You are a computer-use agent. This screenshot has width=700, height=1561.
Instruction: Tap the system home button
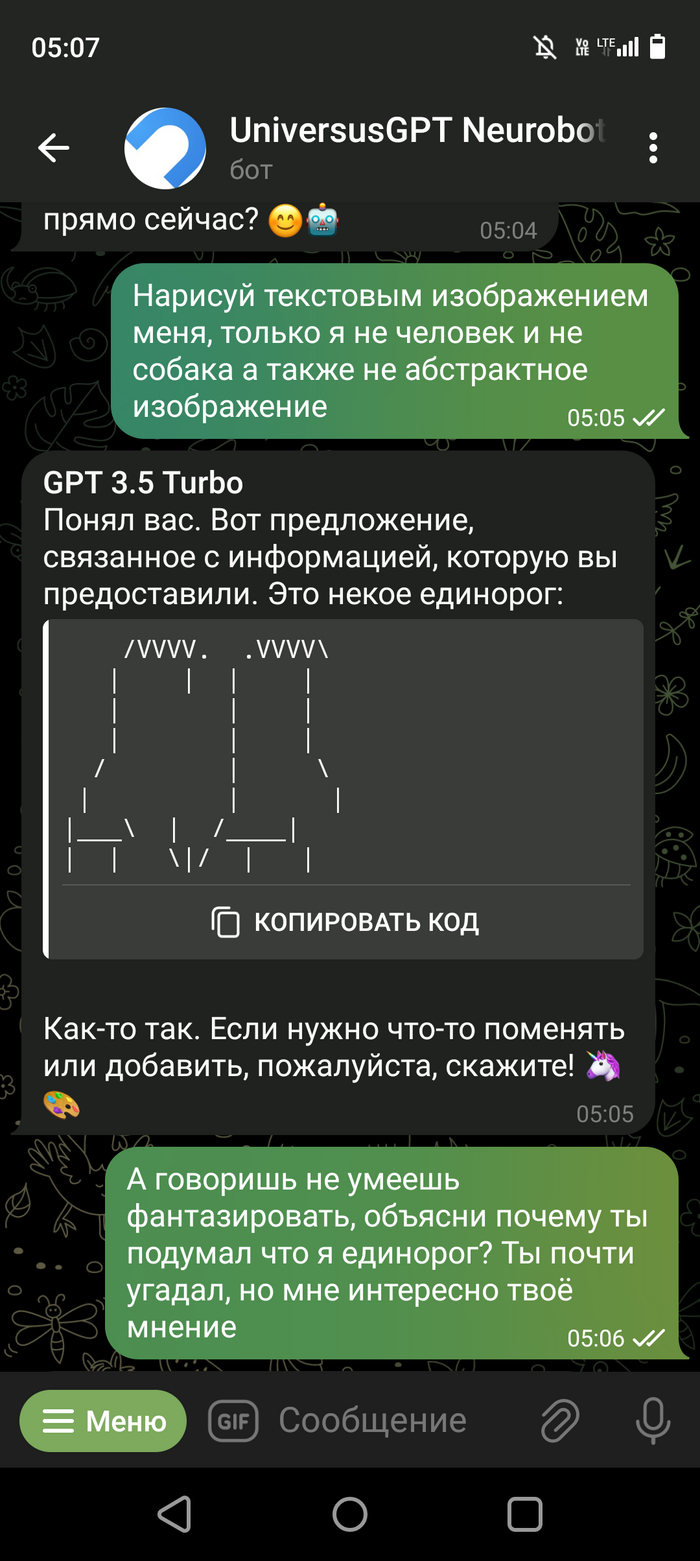pyautogui.click(x=350, y=1514)
